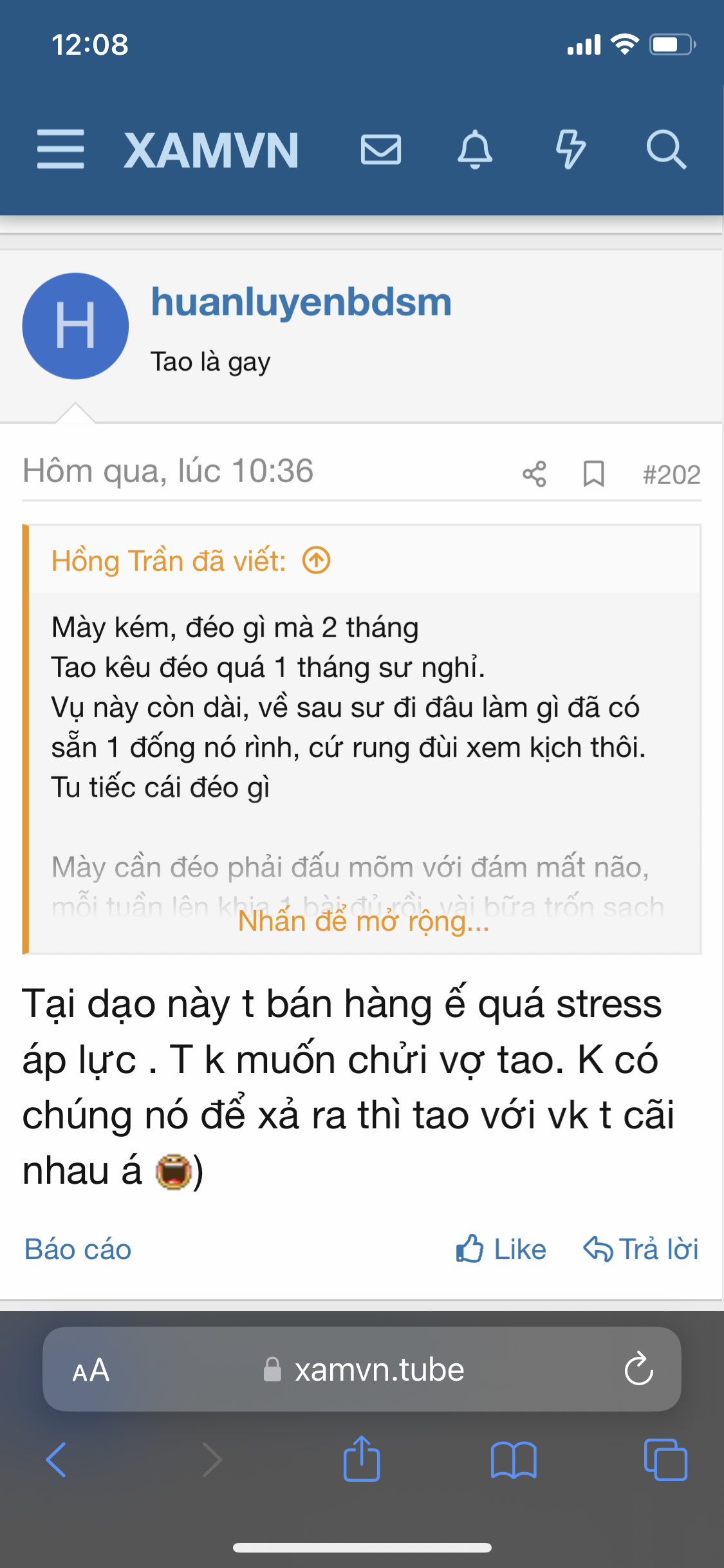Reload the xamvn.tube page
The width and height of the screenshot is (724, 1568).
pyautogui.click(x=638, y=1369)
